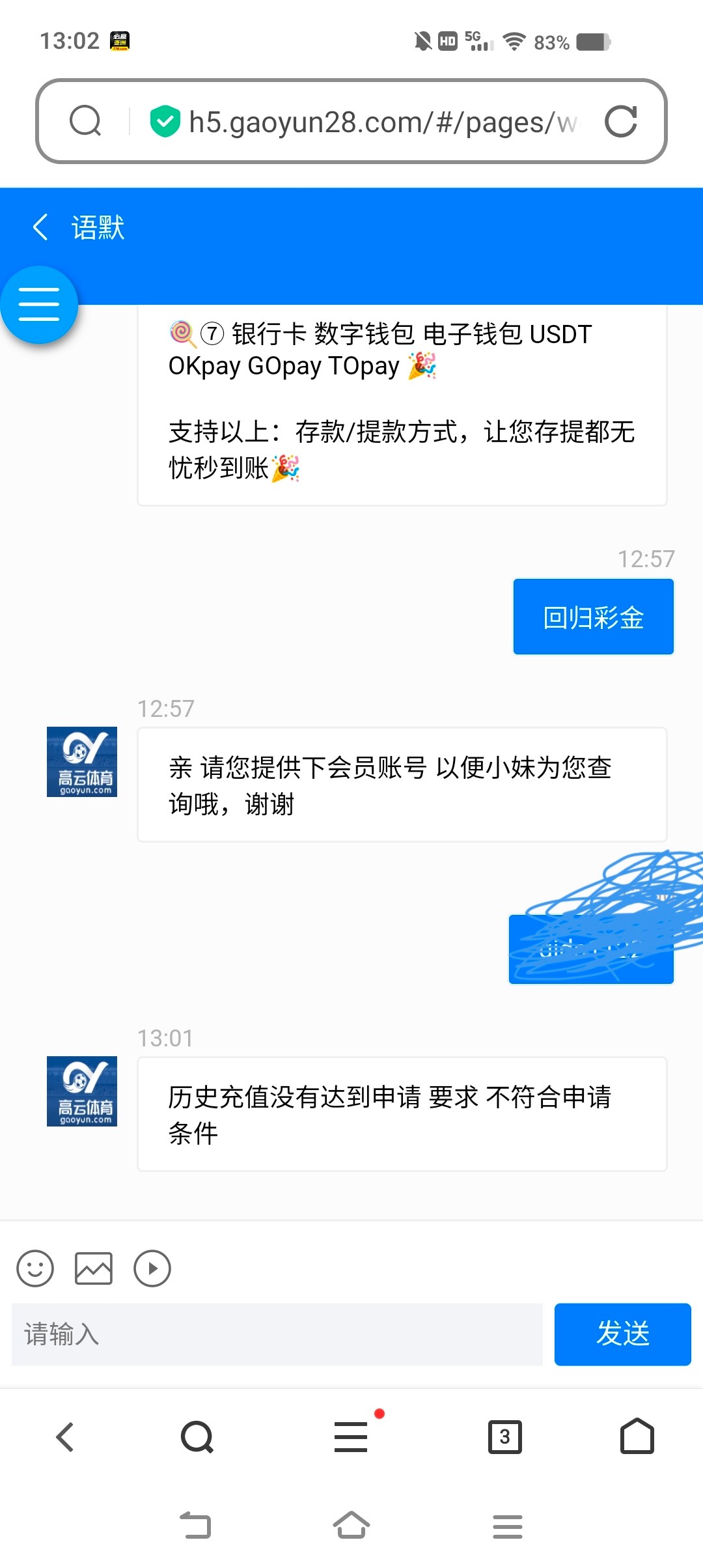Open the floating blue menu button
Viewport: 703px width, 1568px height.
pos(39,305)
